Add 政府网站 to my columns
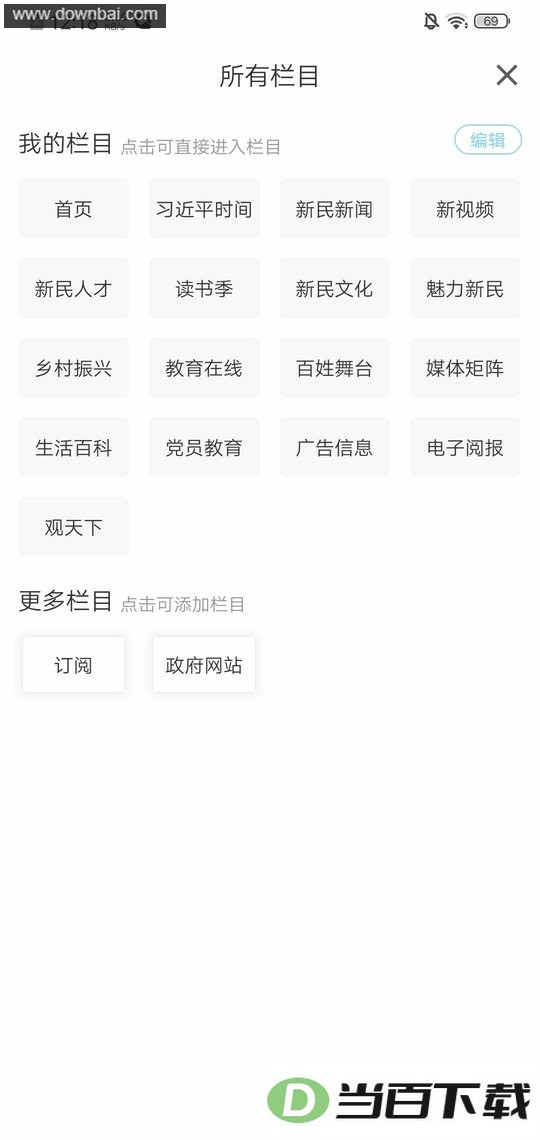Viewport: 540px width, 1140px height. 204,665
